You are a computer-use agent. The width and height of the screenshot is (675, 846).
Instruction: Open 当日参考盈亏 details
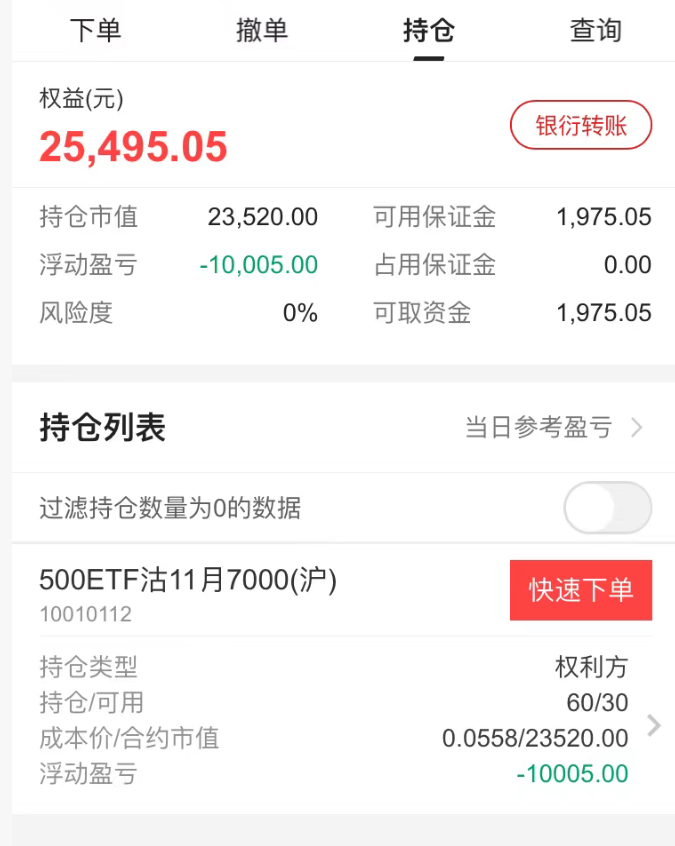click(553, 428)
